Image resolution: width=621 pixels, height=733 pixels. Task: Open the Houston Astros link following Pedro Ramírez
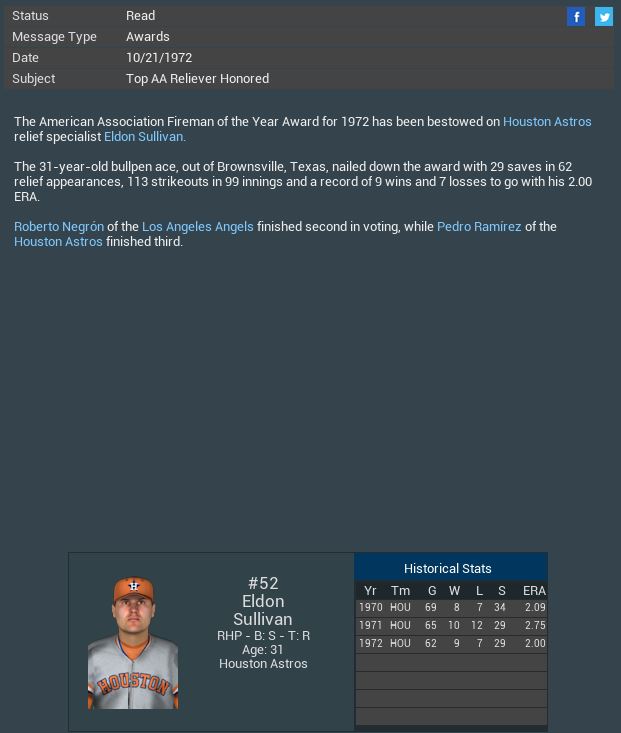point(58,242)
